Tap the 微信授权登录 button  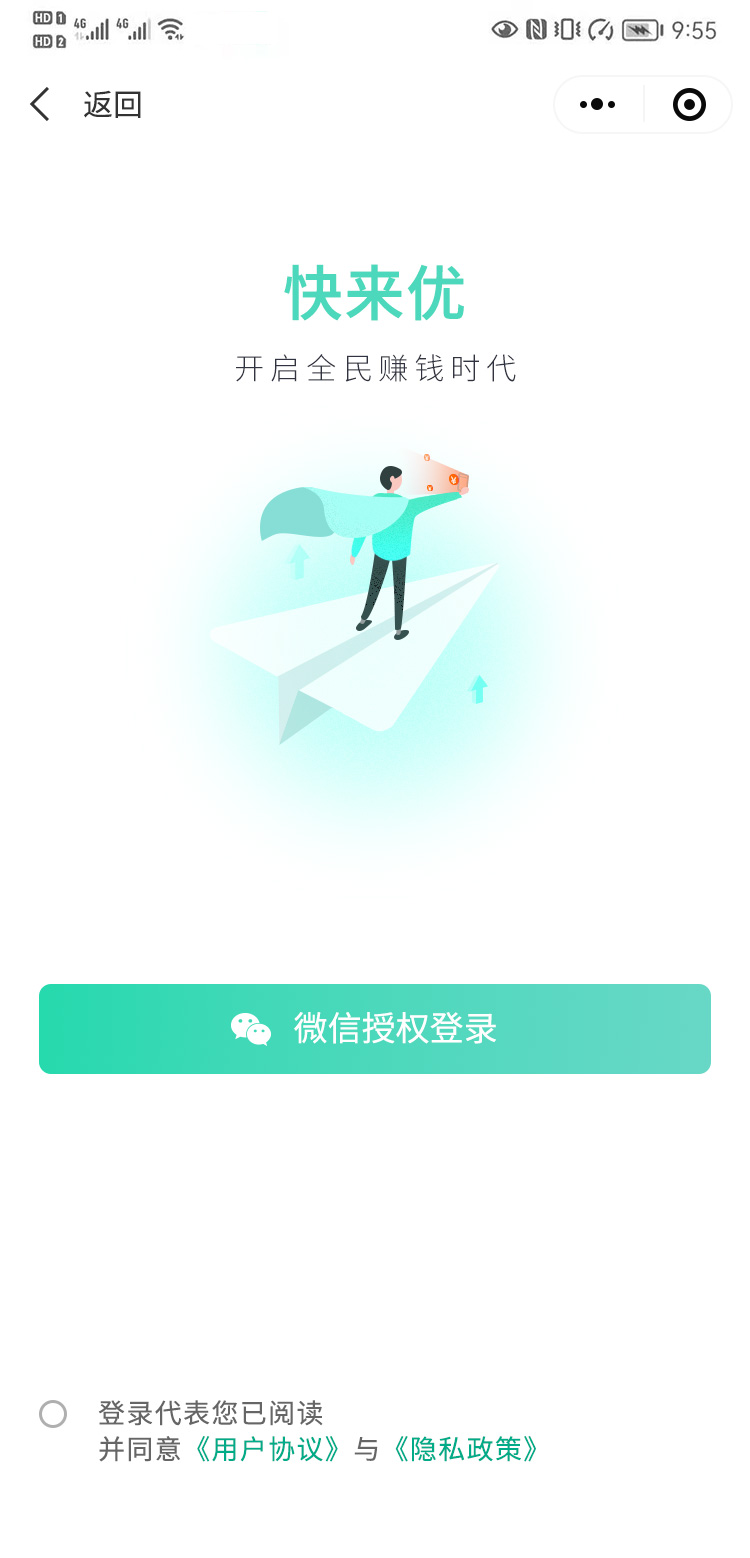click(x=375, y=1029)
